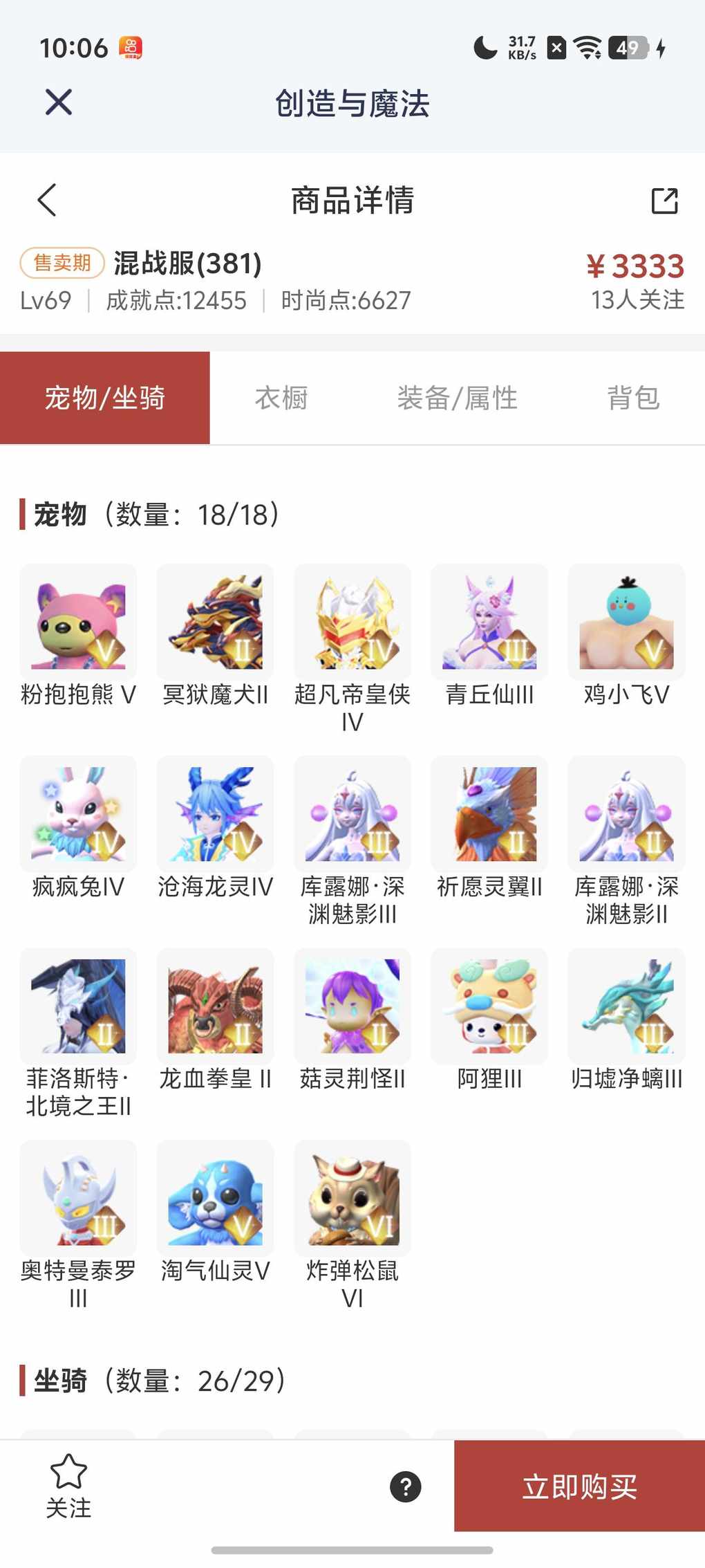Close the 创造与魔法 page
This screenshot has height=1568, width=705.
point(59,102)
